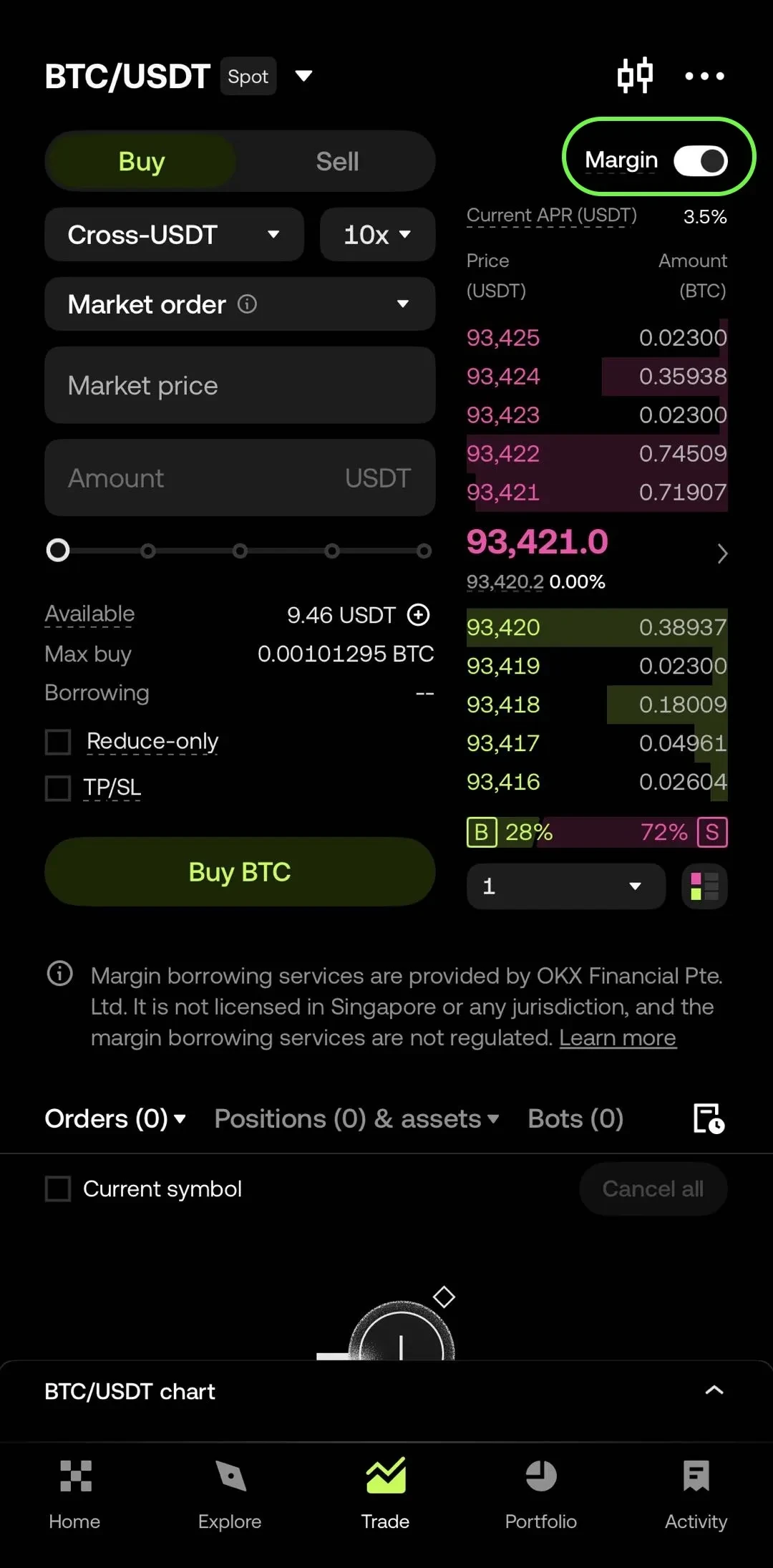773x1568 pixels.
Task: Click the deposit plus icon beside Available
Action: 419,614
